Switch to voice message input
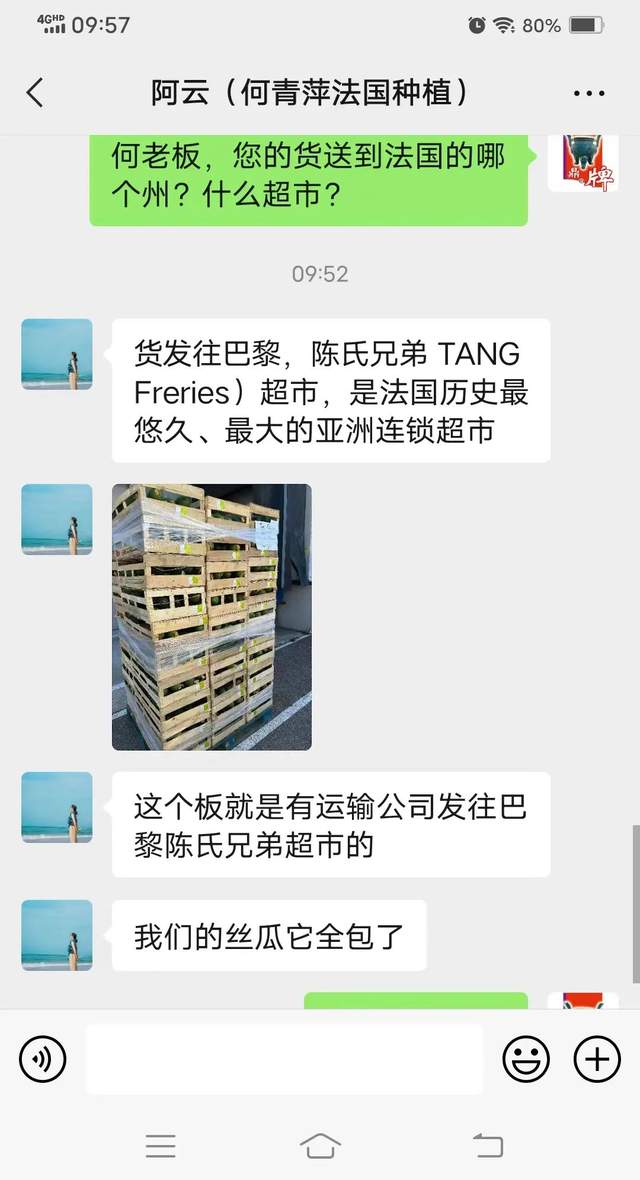The height and width of the screenshot is (1180, 640). coord(42,1059)
